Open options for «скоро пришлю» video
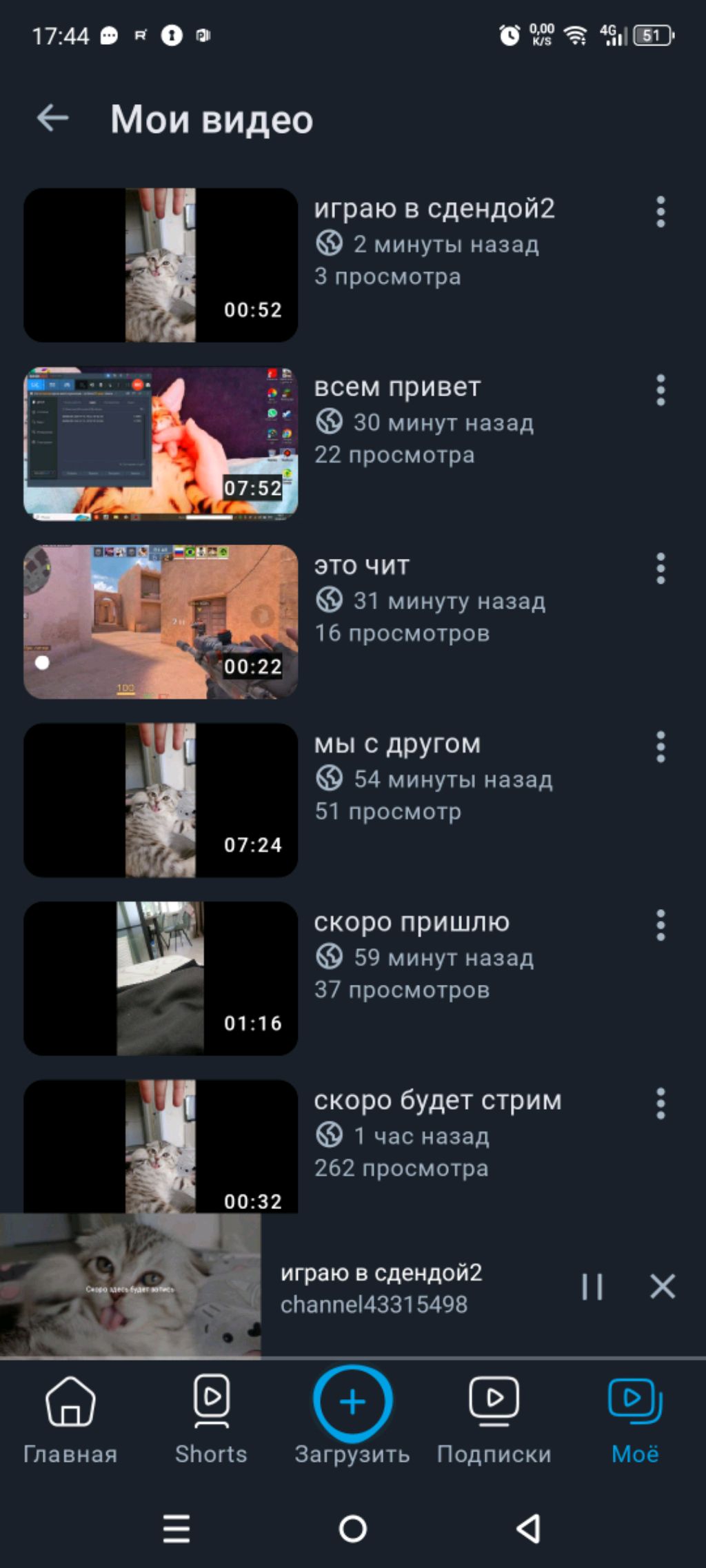 (660, 925)
